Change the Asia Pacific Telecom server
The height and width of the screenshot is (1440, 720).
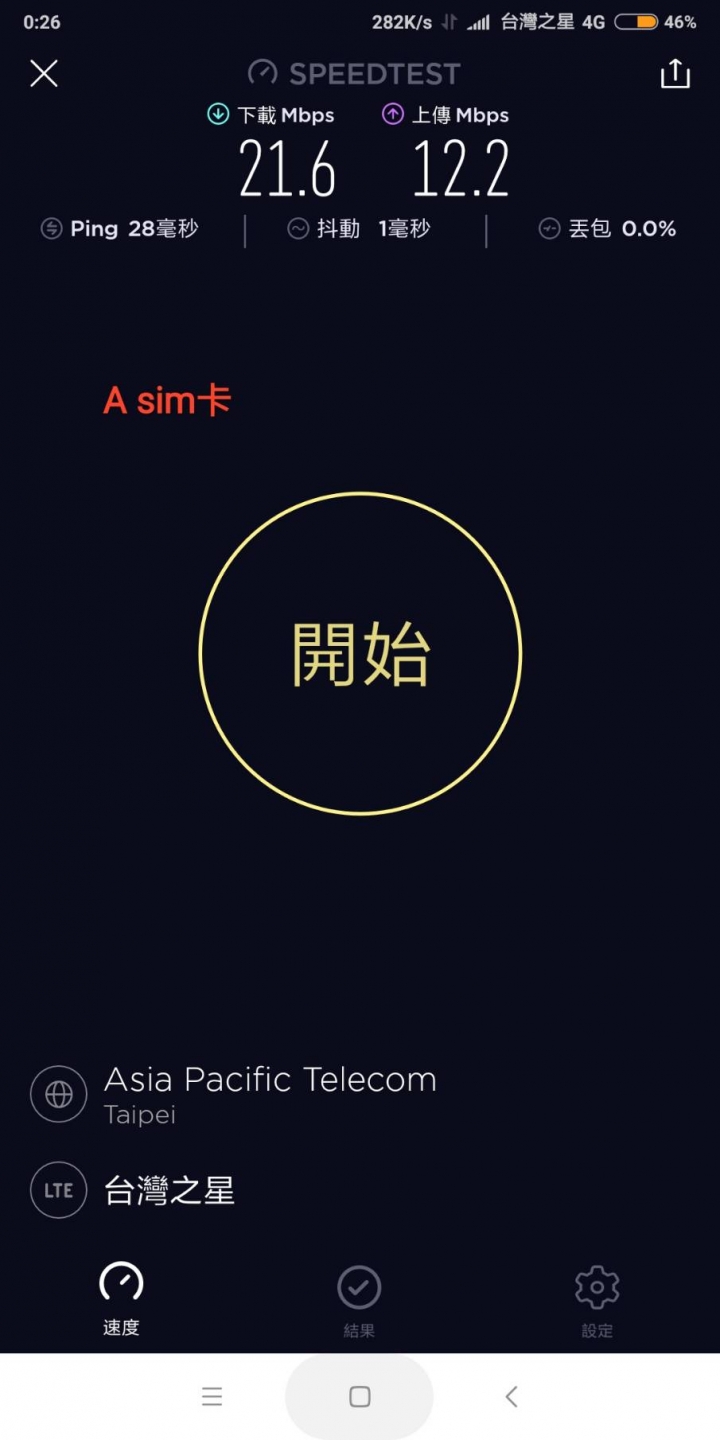point(234,1093)
